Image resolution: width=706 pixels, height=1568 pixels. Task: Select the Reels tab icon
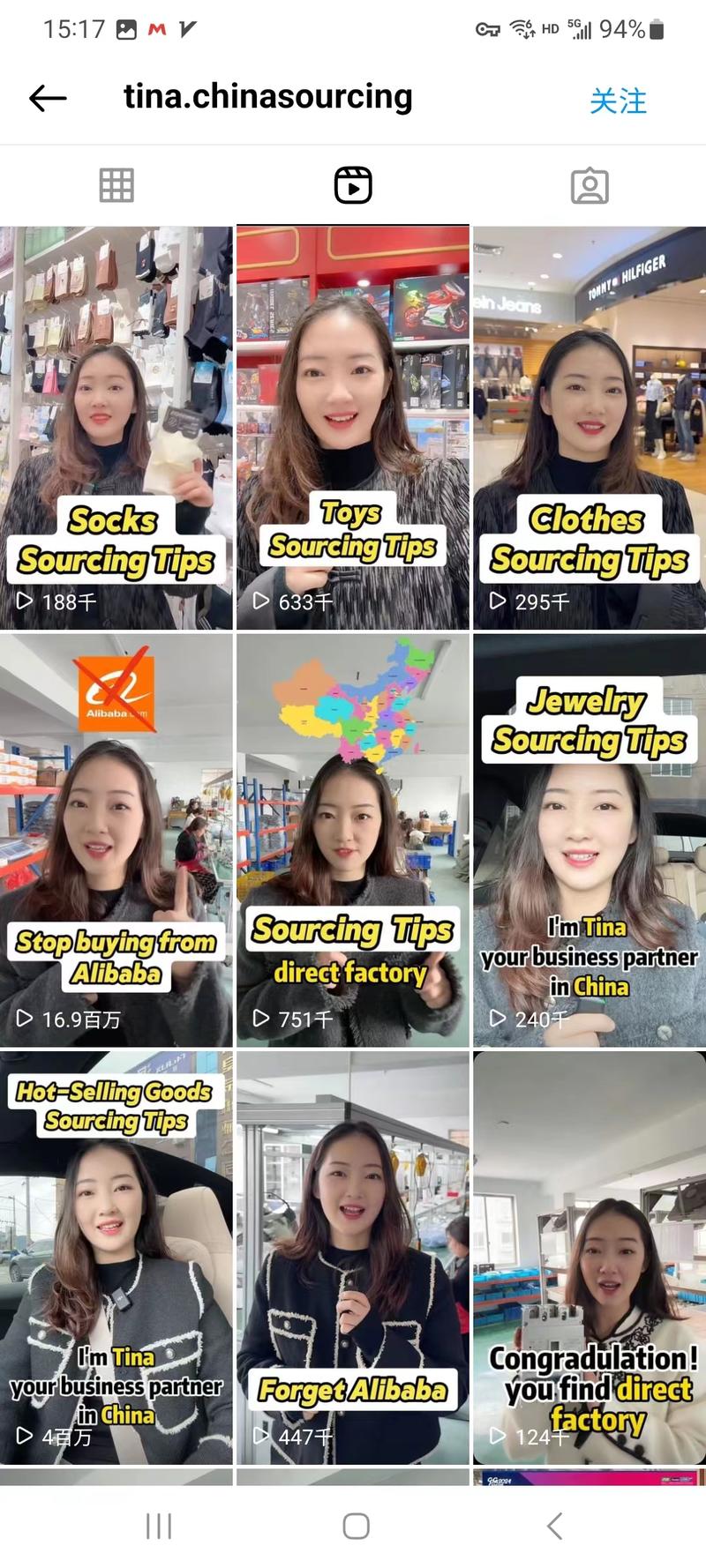(x=352, y=185)
